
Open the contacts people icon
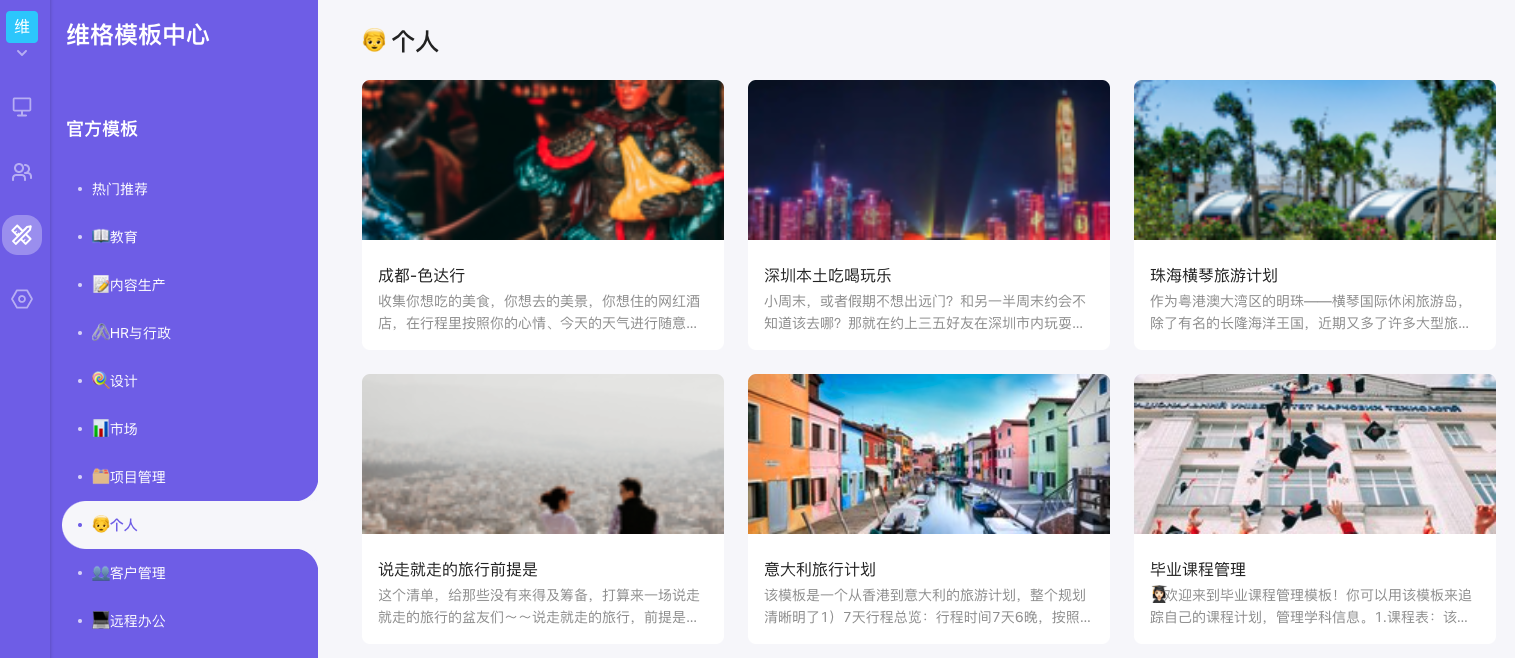tap(22, 172)
